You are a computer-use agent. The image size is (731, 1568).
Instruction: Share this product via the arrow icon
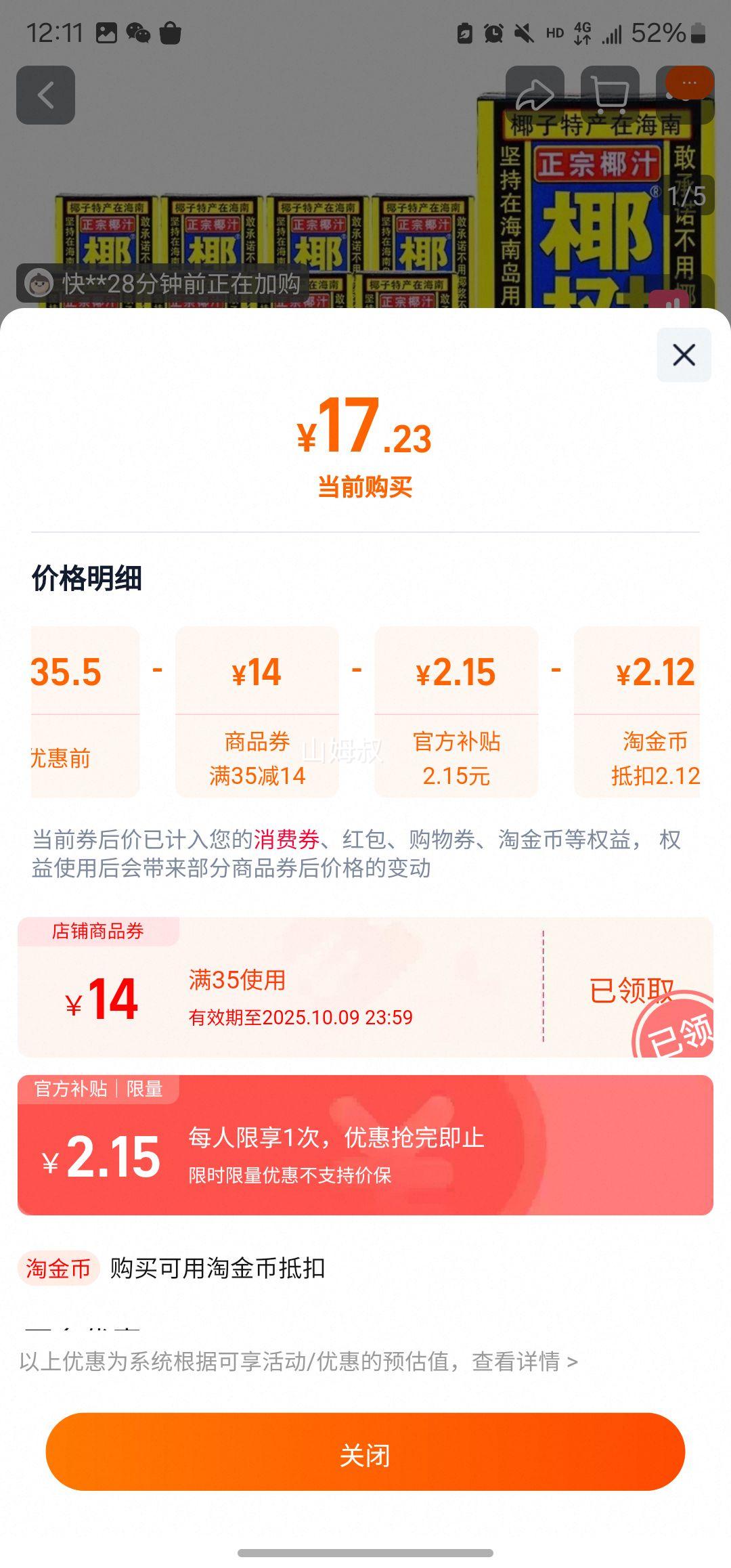(x=534, y=95)
